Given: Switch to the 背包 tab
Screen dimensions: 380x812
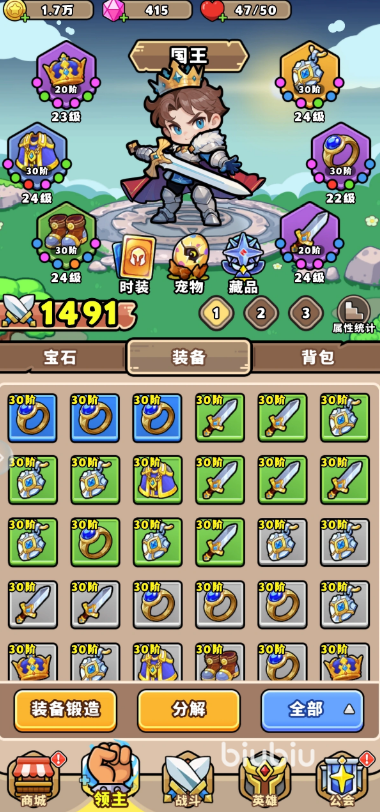Looking at the screenshot, I should tap(317, 357).
